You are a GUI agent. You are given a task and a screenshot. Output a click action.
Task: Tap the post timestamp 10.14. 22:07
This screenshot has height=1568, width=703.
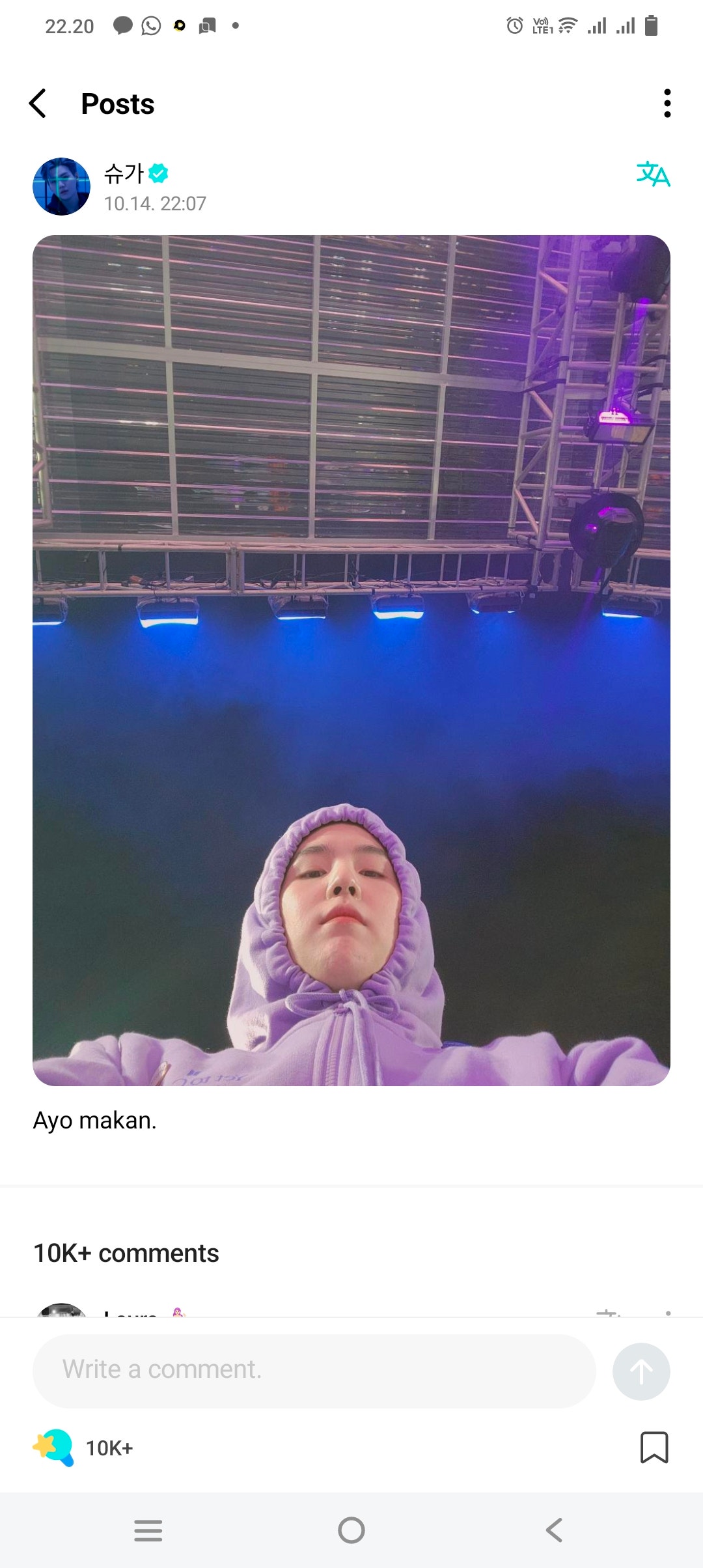[x=154, y=203]
